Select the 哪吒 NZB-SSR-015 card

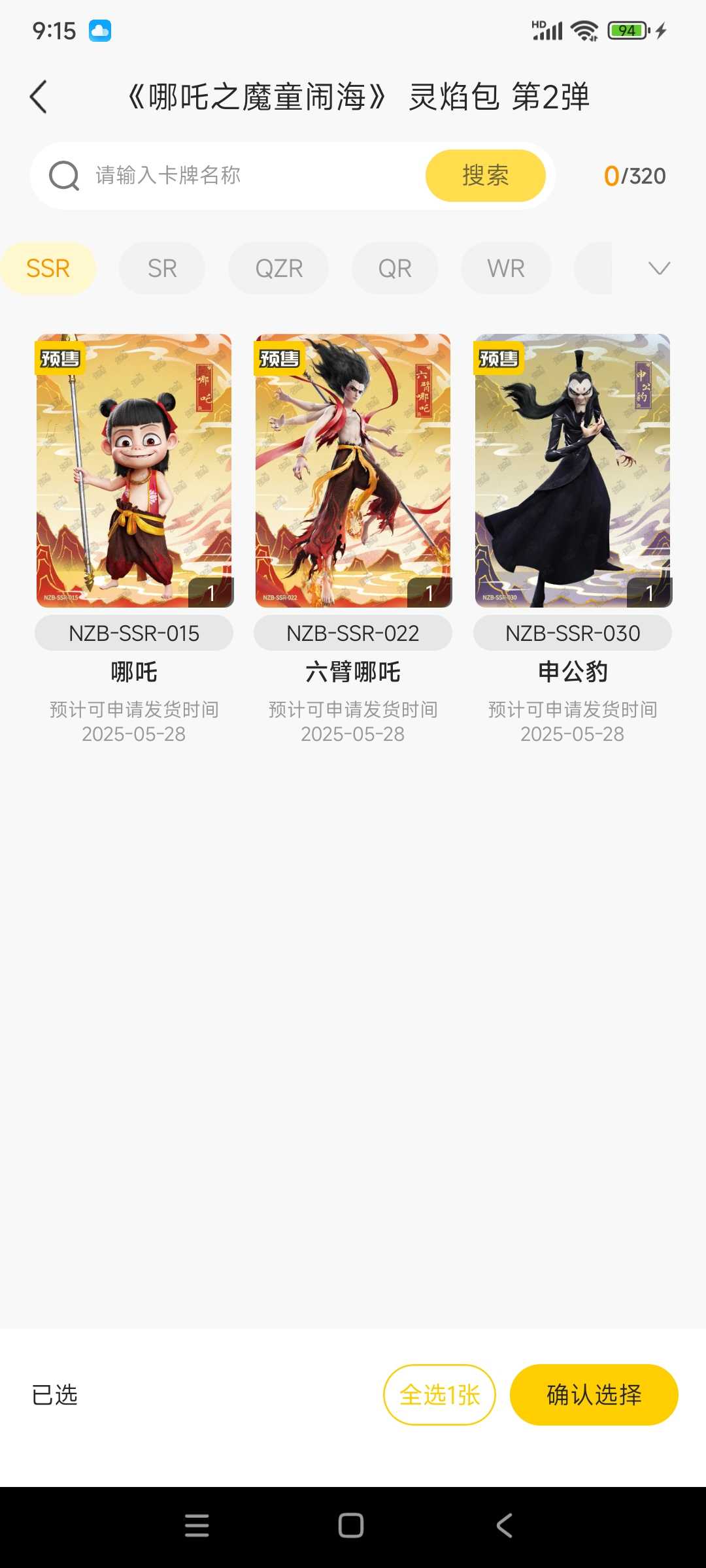134,470
